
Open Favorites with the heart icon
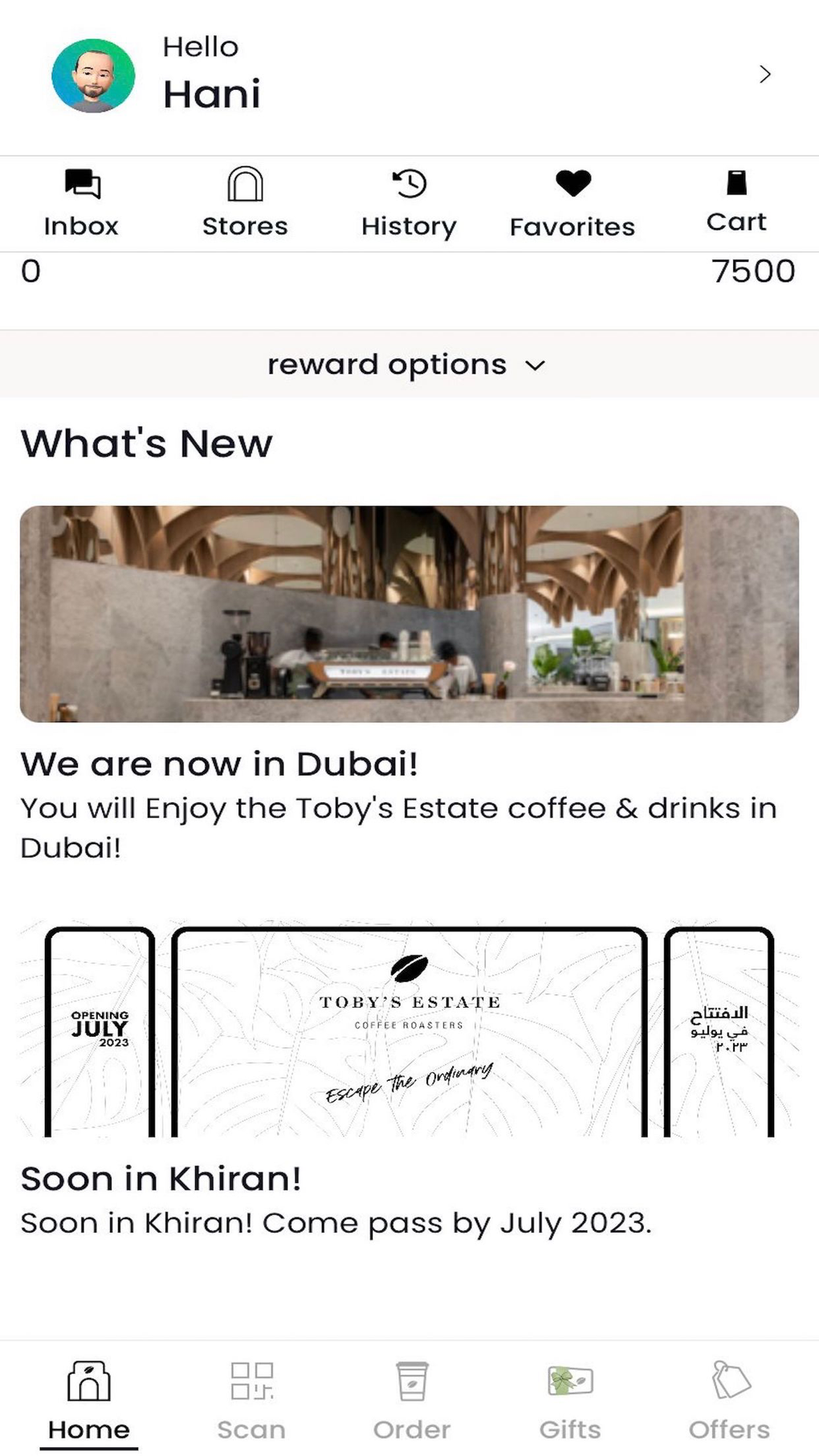pyautogui.click(x=572, y=183)
